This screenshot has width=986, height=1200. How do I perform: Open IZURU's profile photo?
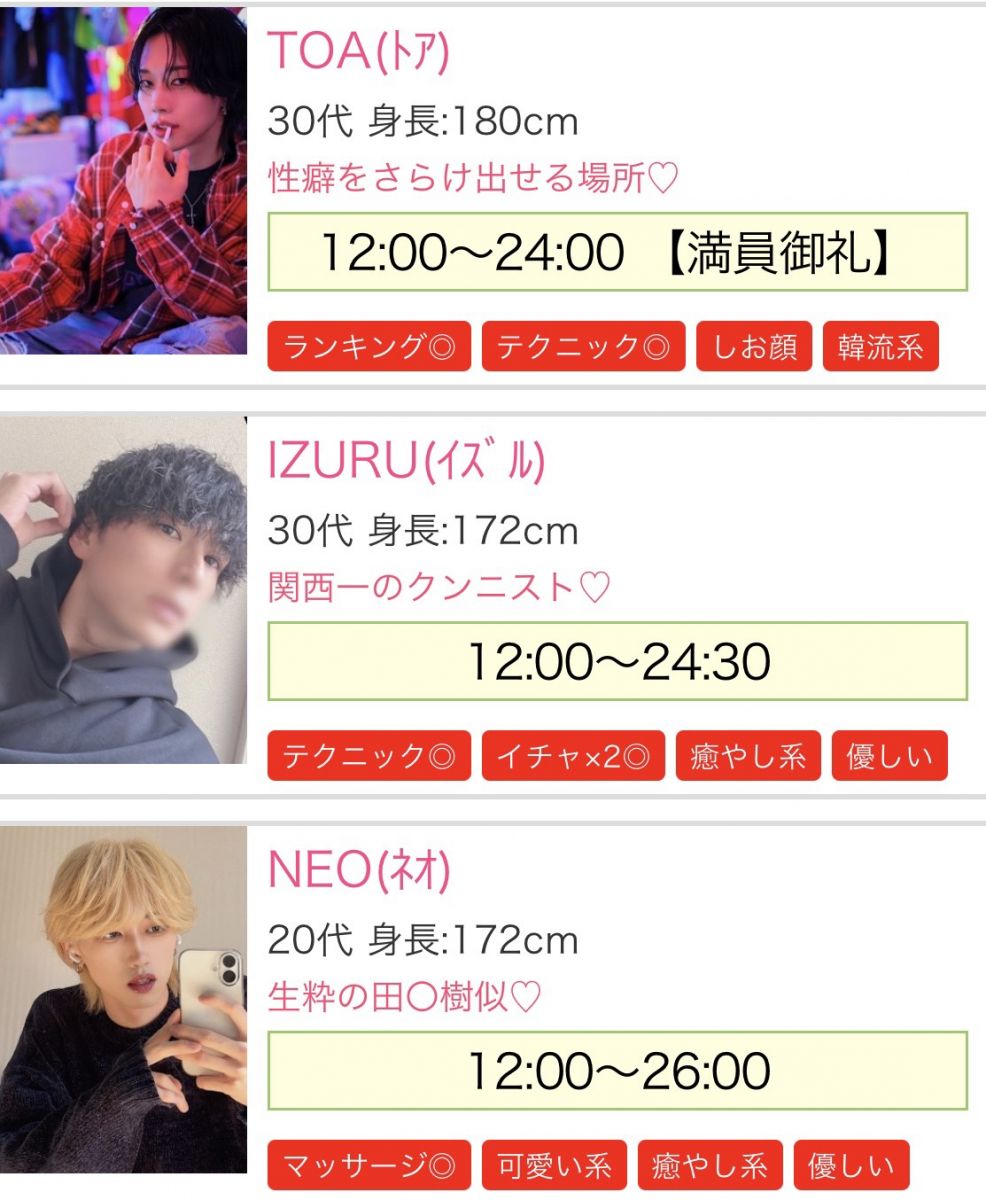123,590
